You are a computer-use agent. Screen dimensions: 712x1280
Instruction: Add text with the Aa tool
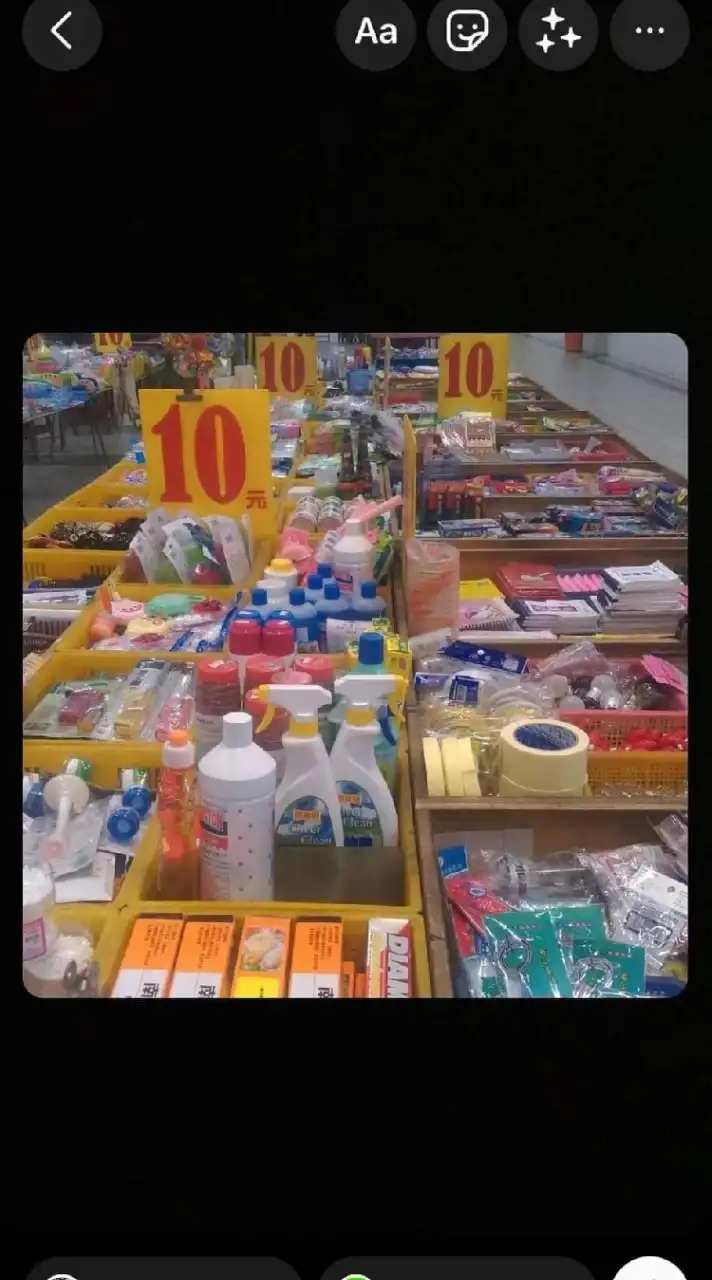(x=376, y=31)
